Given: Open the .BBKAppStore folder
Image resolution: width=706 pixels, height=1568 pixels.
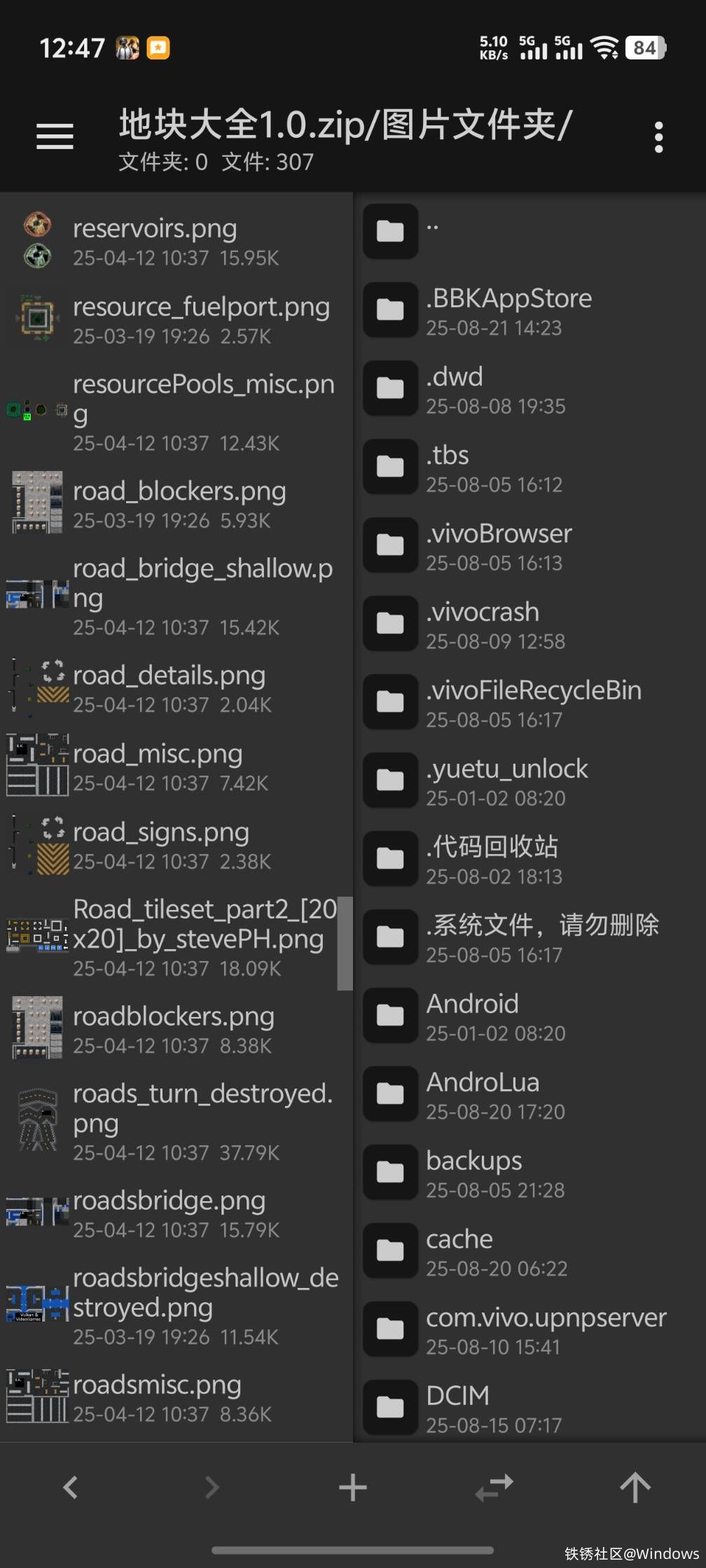Looking at the screenshot, I should pos(508,310).
